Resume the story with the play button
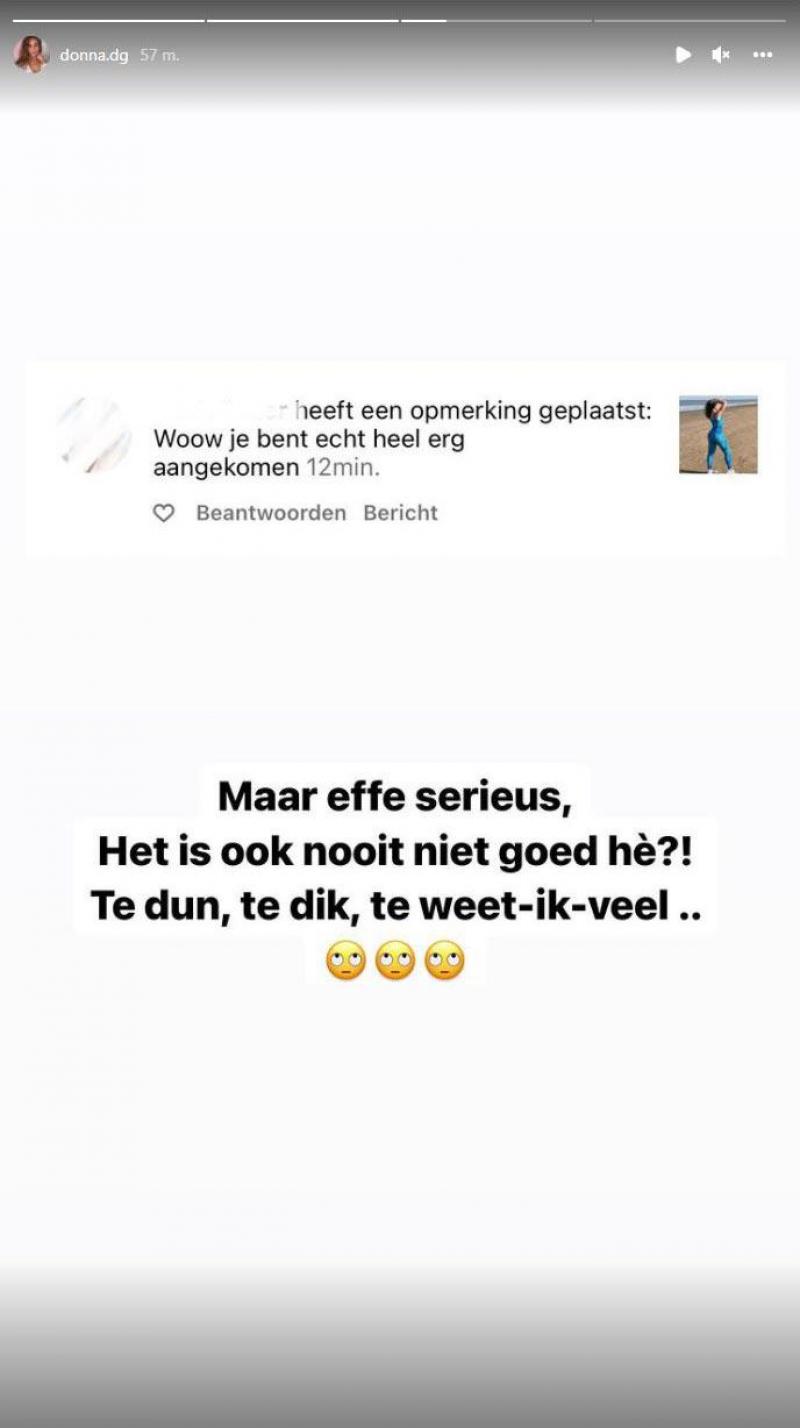 (x=683, y=55)
